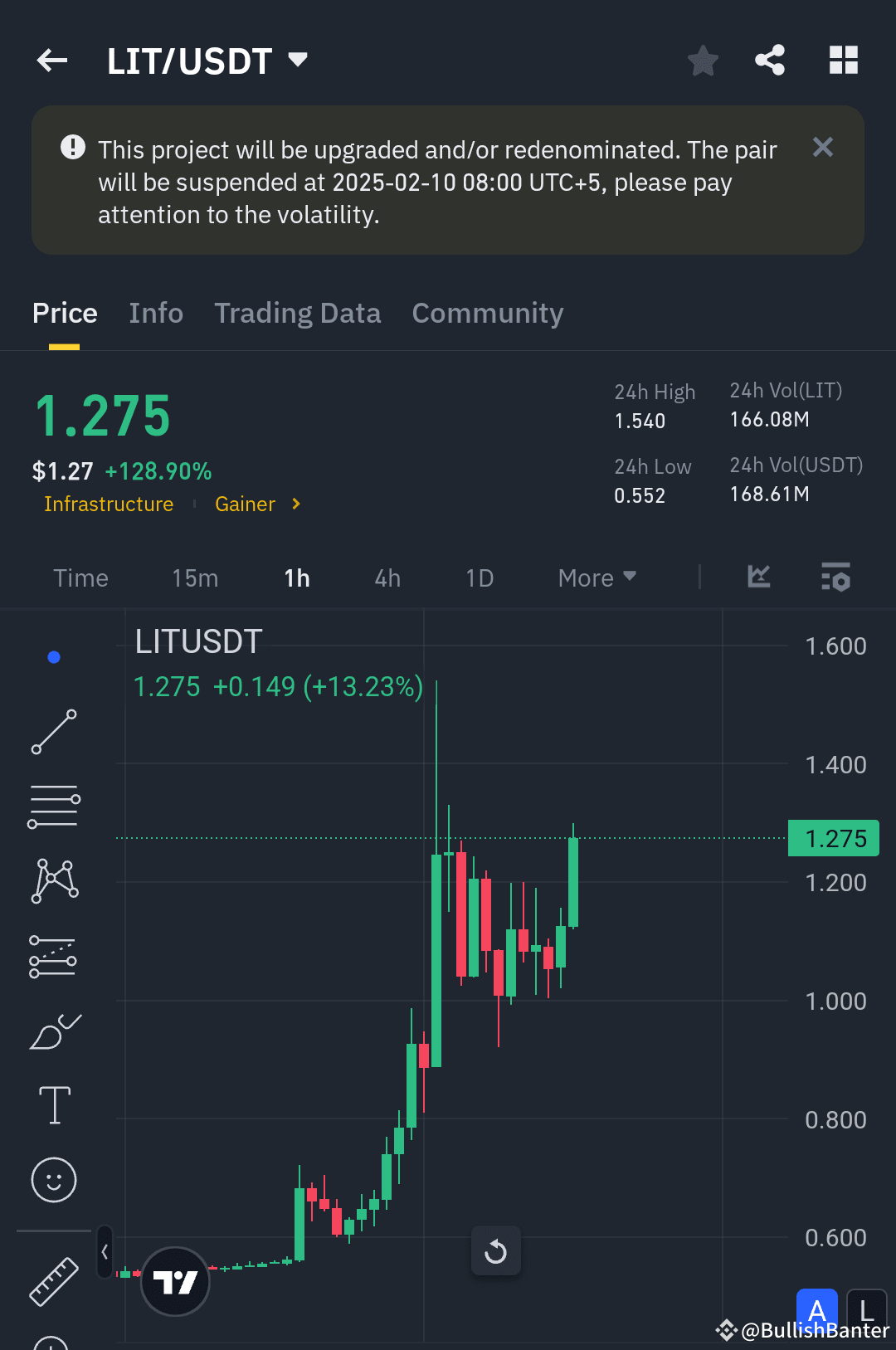The image size is (896, 1350).
Task: Select the parallel lines drawing tool
Action: click(x=53, y=803)
